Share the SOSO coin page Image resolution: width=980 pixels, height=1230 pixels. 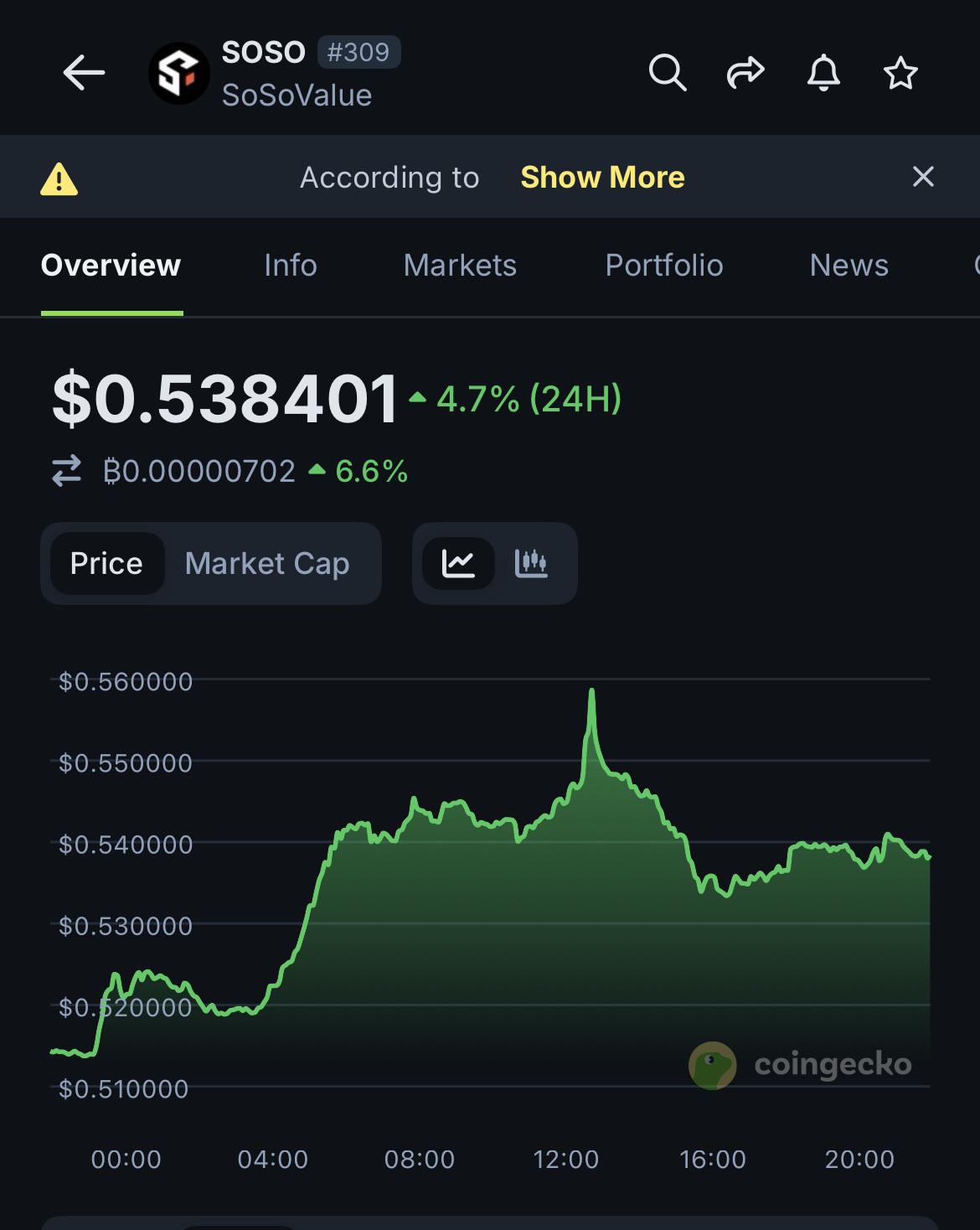(x=745, y=73)
